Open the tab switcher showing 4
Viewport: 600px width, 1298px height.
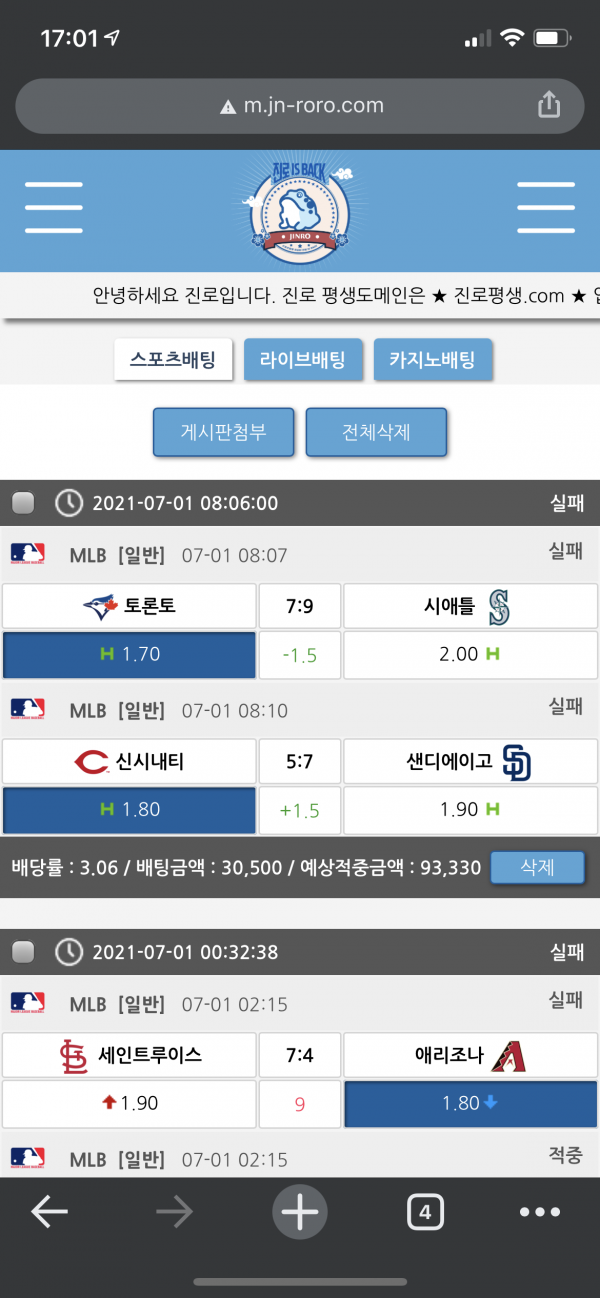[x=425, y=1213]
